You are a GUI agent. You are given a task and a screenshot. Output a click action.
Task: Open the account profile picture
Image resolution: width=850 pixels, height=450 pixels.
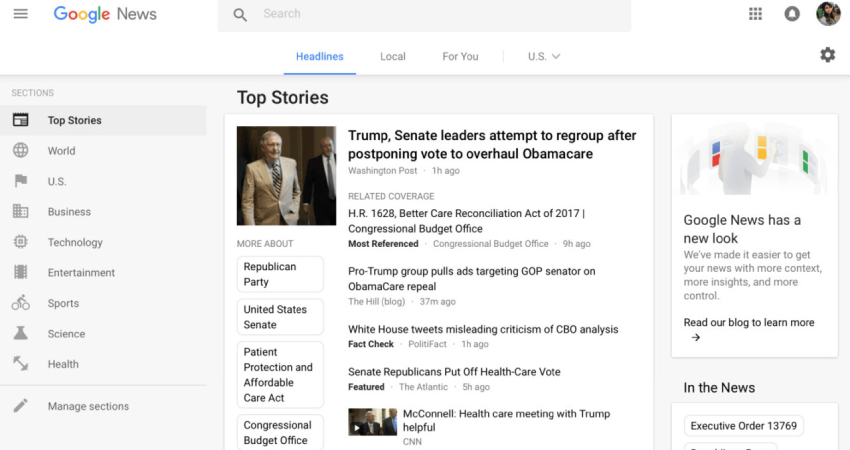coord(828,14)
